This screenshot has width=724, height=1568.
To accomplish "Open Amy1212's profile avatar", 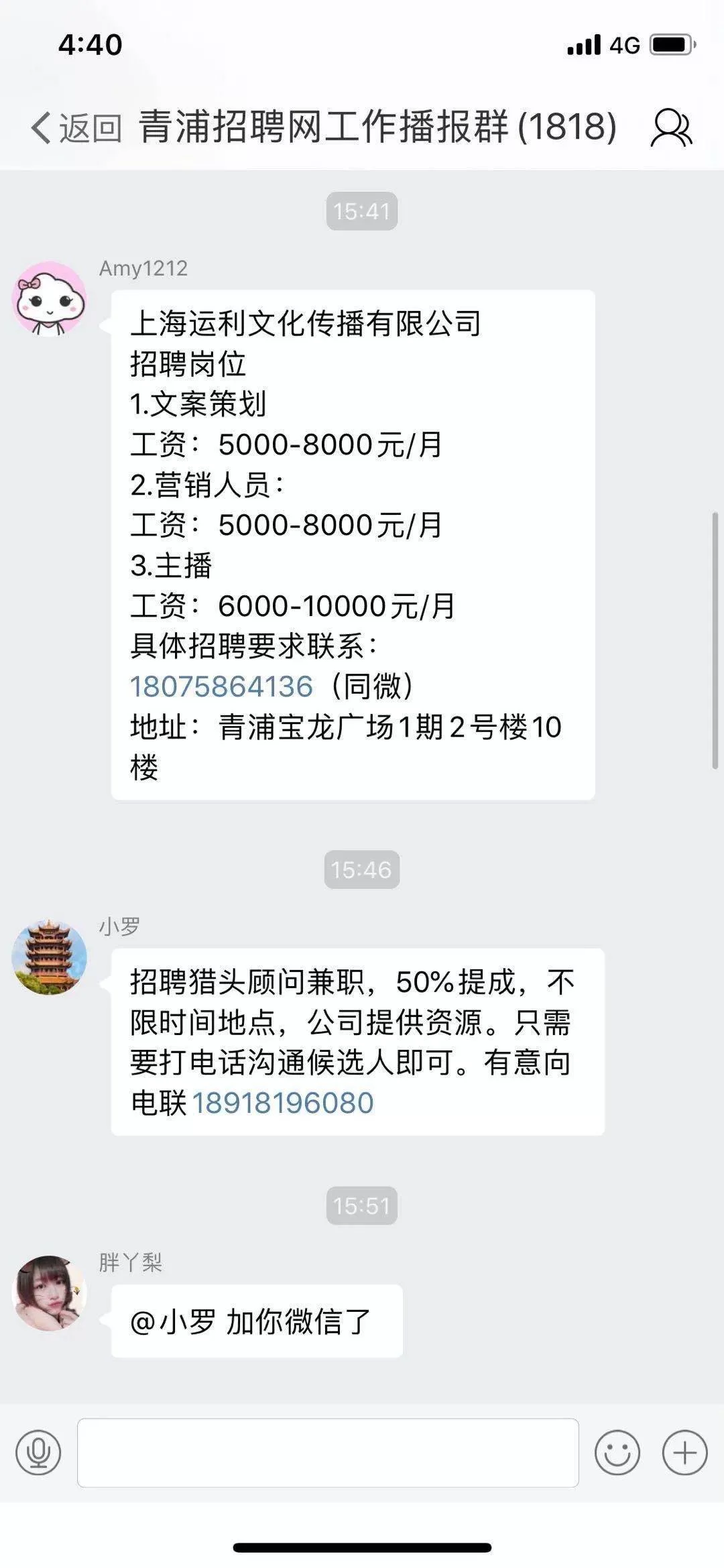I will click(x=50, y=299).
